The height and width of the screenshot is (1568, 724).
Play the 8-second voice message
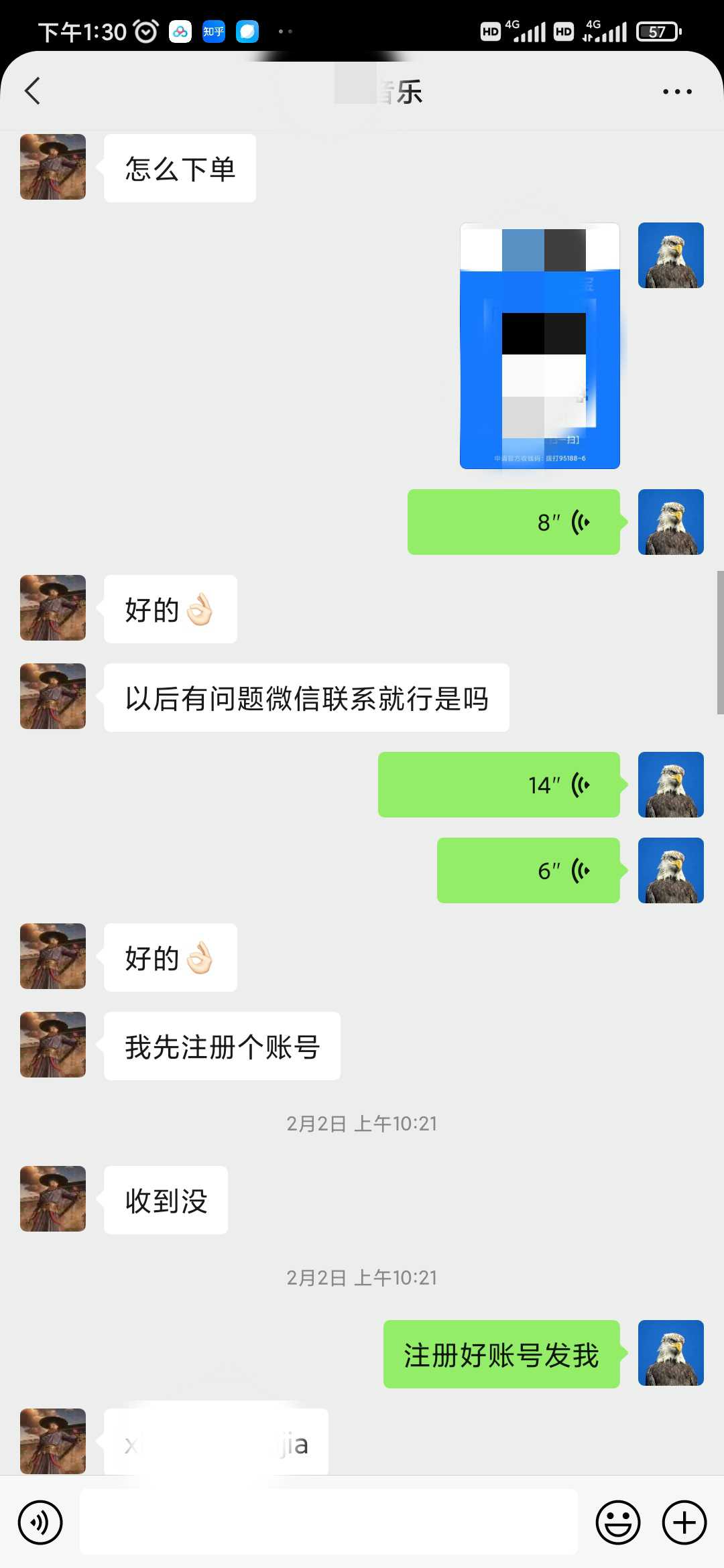(x=514, y=522)
